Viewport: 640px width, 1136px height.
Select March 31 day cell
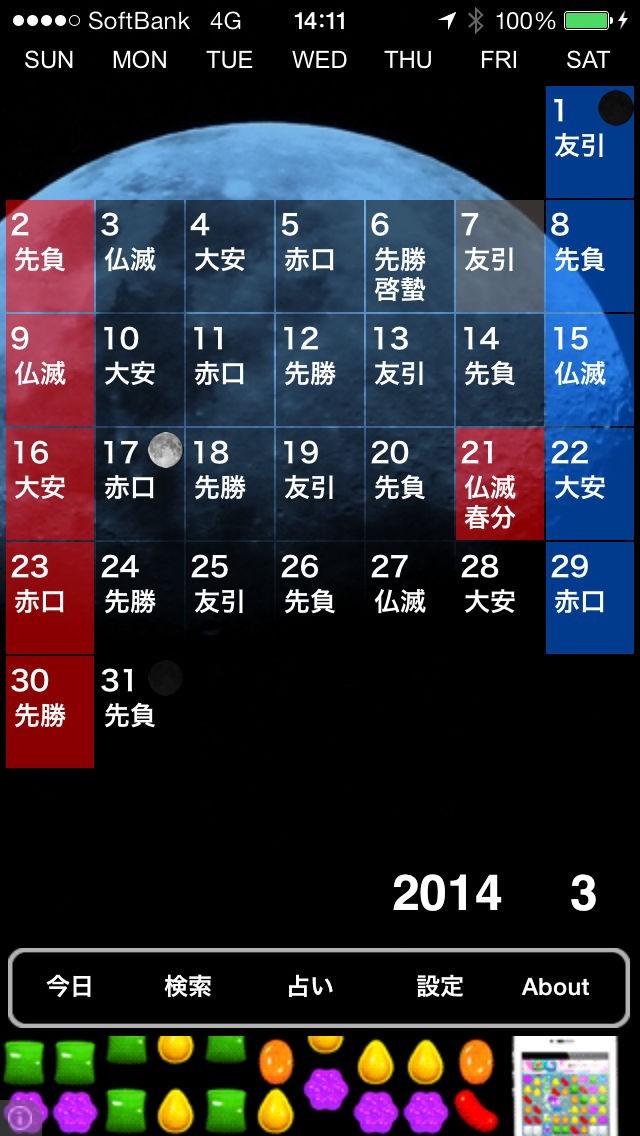[140, 711]
